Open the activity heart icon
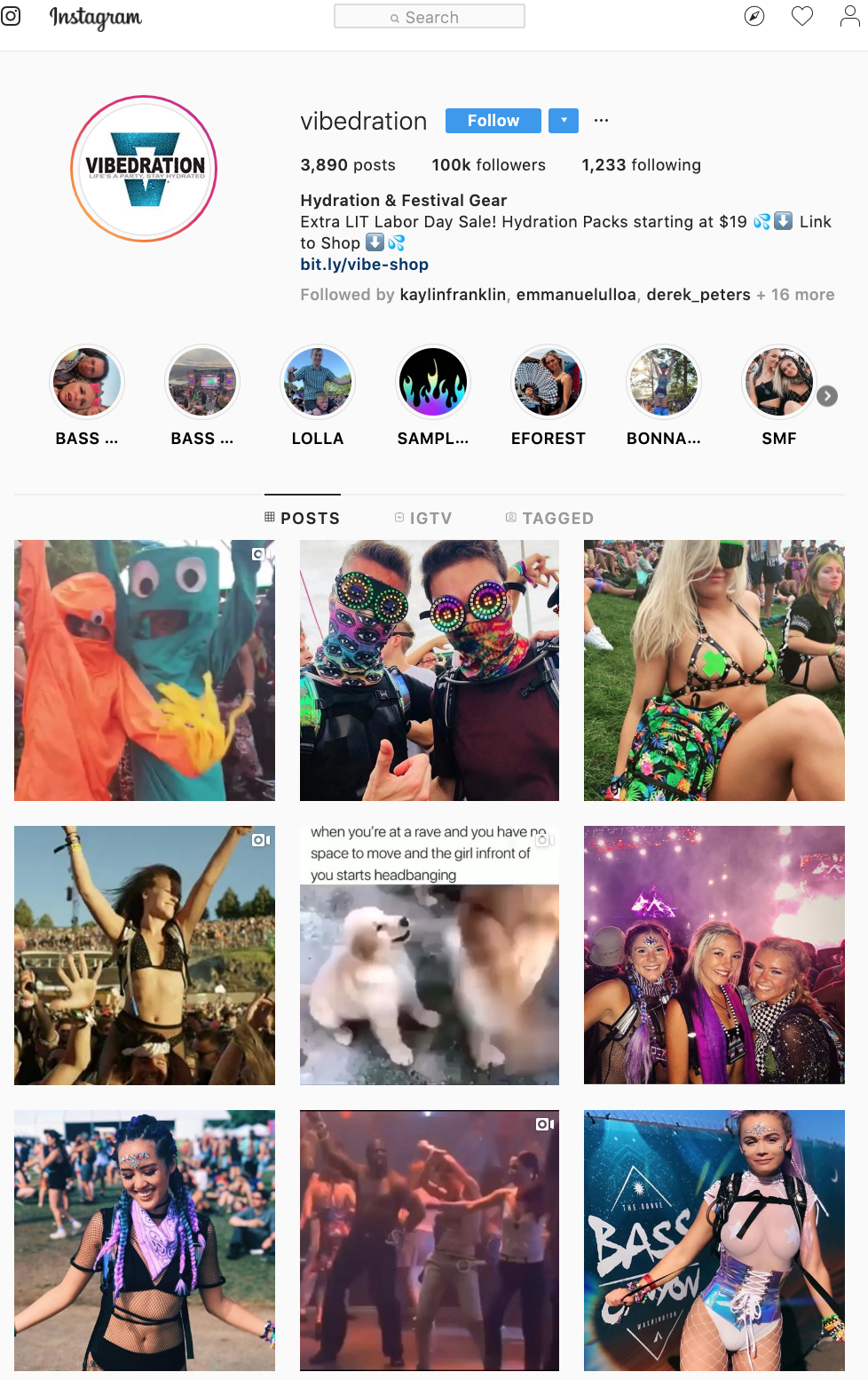868x1380 pixels. [802, 16]
